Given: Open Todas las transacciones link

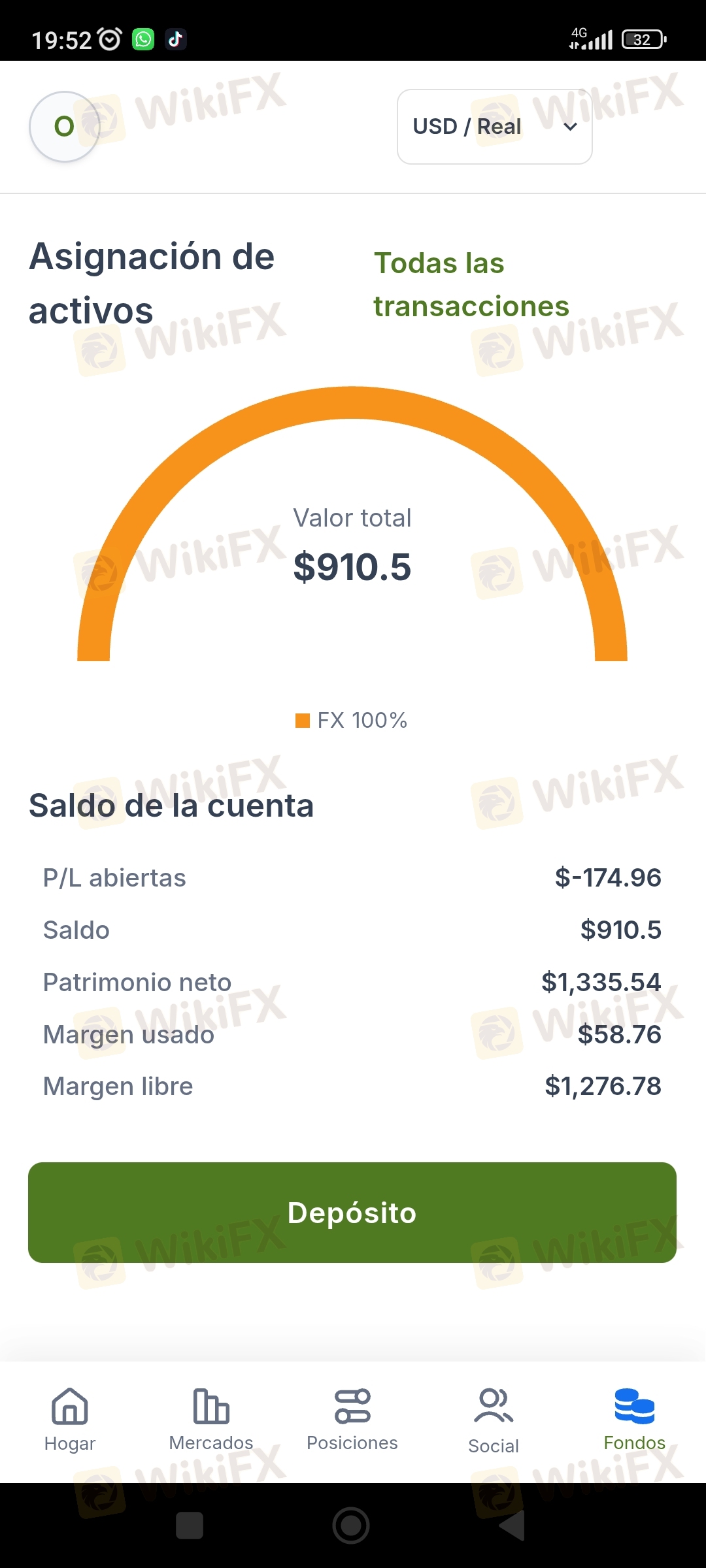Looking at the screenshot, I should coord(471,285).
